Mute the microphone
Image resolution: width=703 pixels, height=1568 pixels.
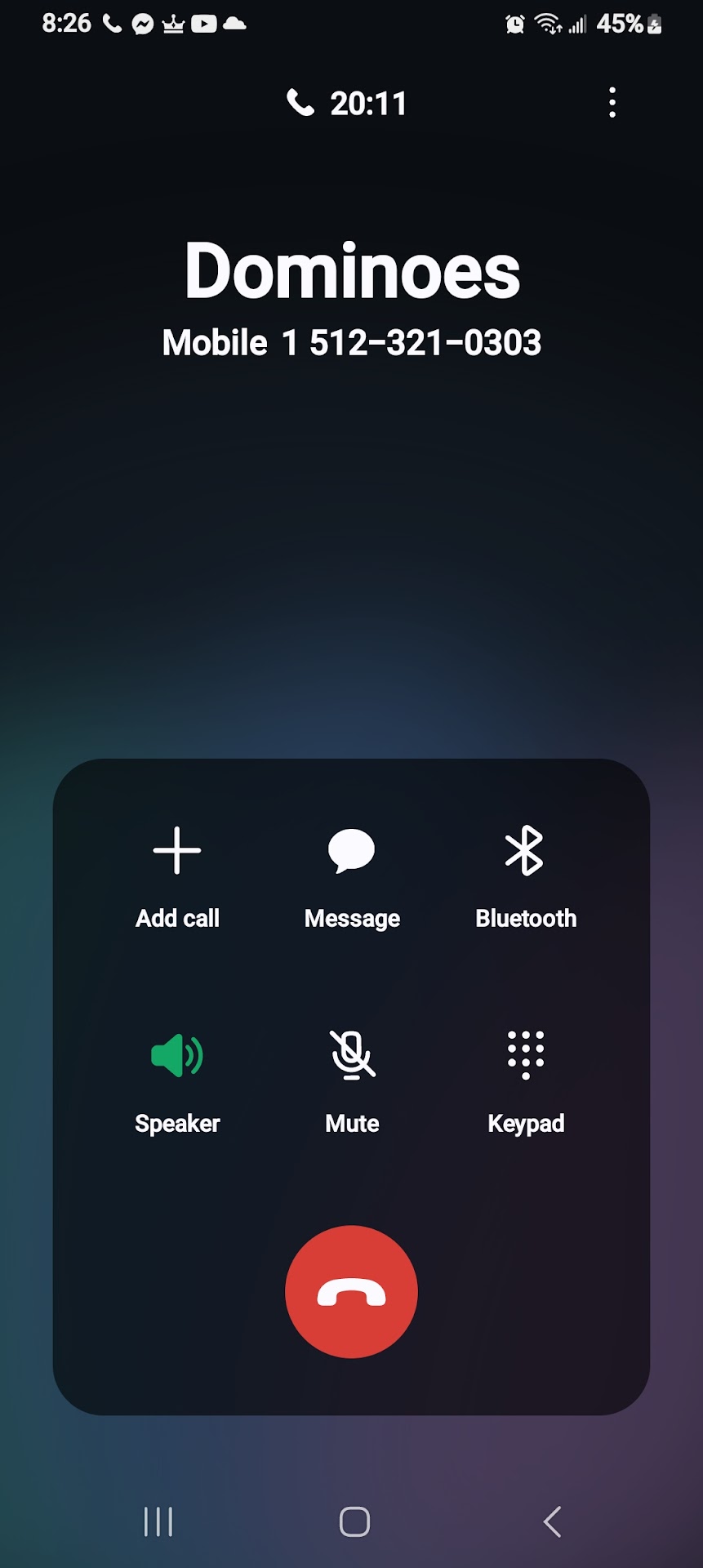[351, 1078]
